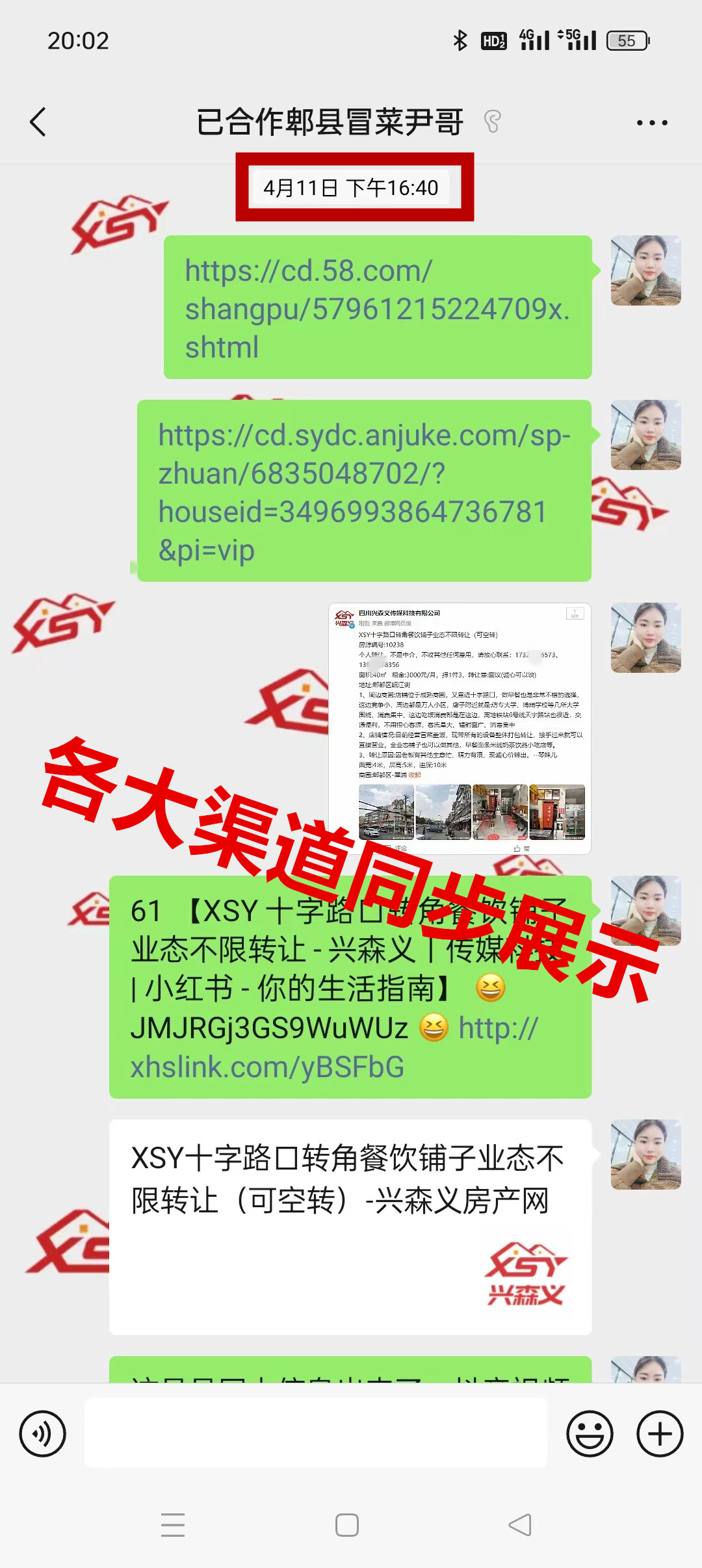Open the xhslink.com/yBSFbG link
This screenshot has height=1568, width=702.
(266, 1067)
